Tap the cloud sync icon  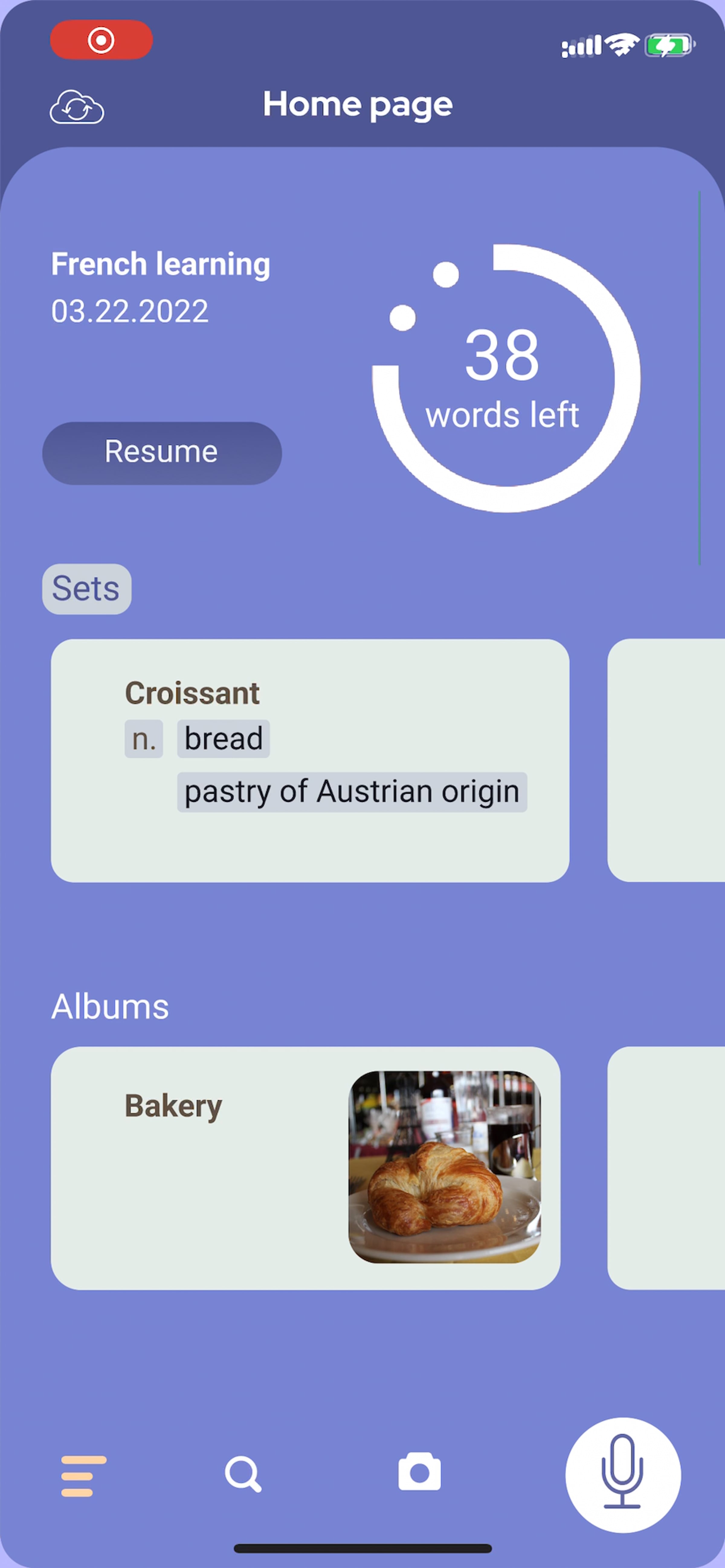(77, 108)
